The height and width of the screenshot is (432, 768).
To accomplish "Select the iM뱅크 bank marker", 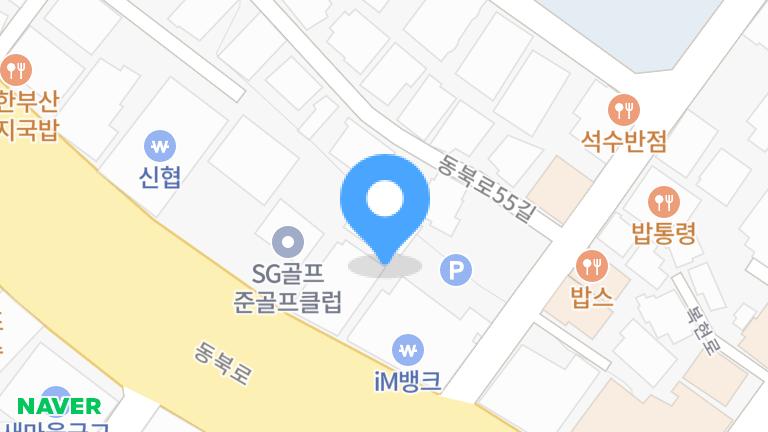I will 407,350.
